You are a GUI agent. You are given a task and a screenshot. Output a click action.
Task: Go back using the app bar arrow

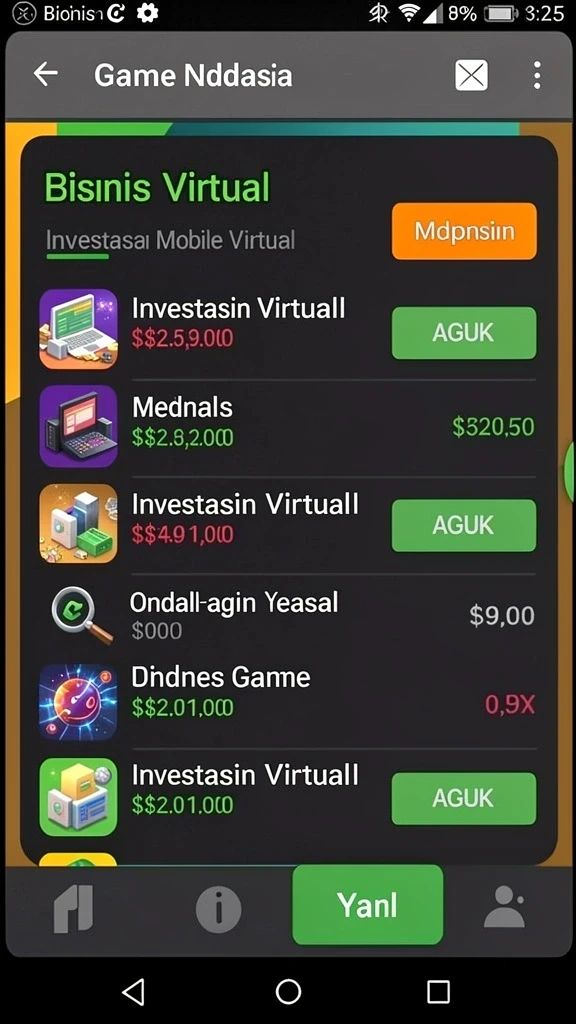[46, 74]
